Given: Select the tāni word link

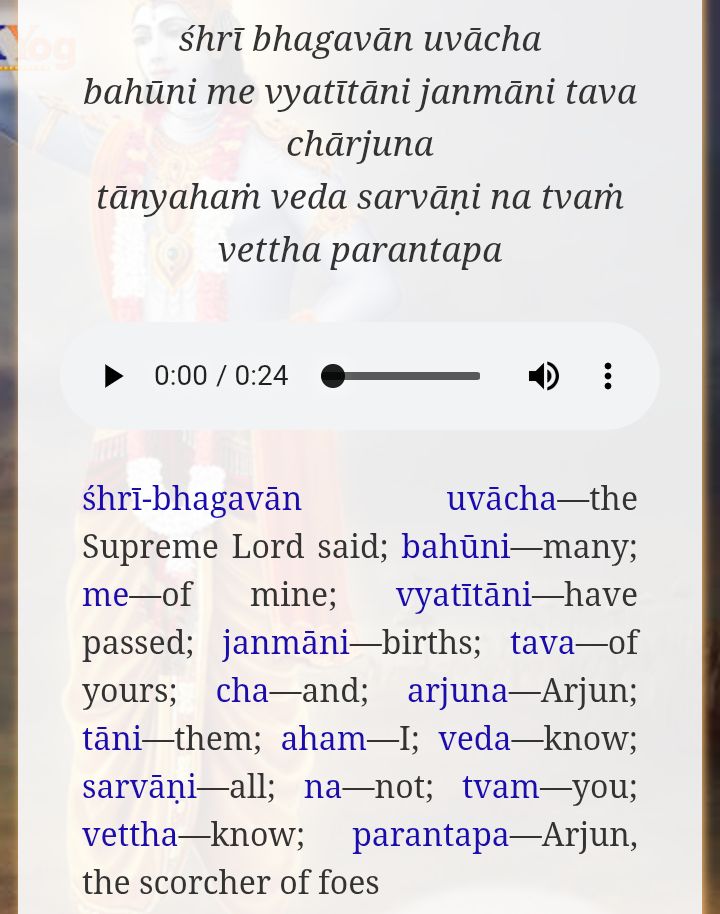Looking at the screenshot, I should pos(112,738).
